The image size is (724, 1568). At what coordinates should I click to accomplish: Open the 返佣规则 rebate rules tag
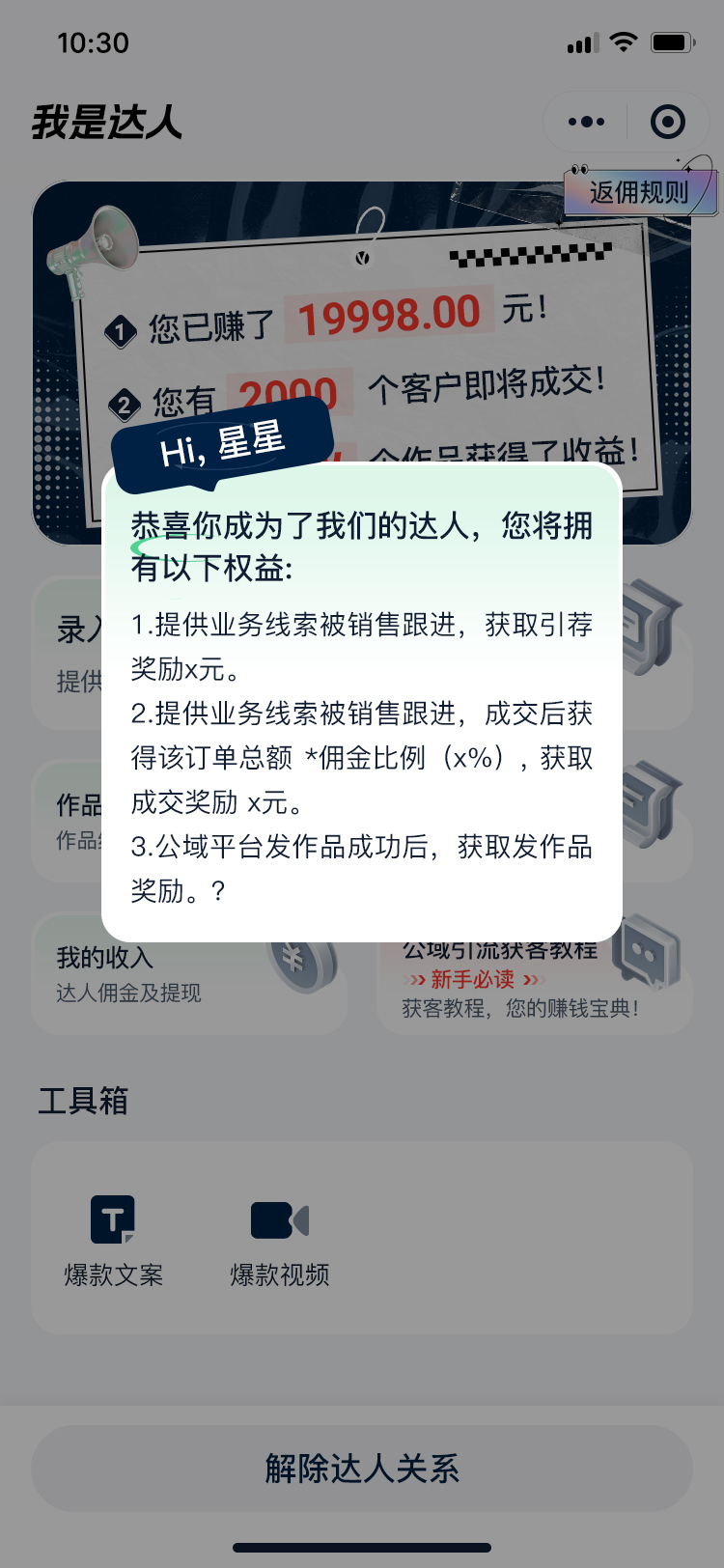(x=639, y=191)
